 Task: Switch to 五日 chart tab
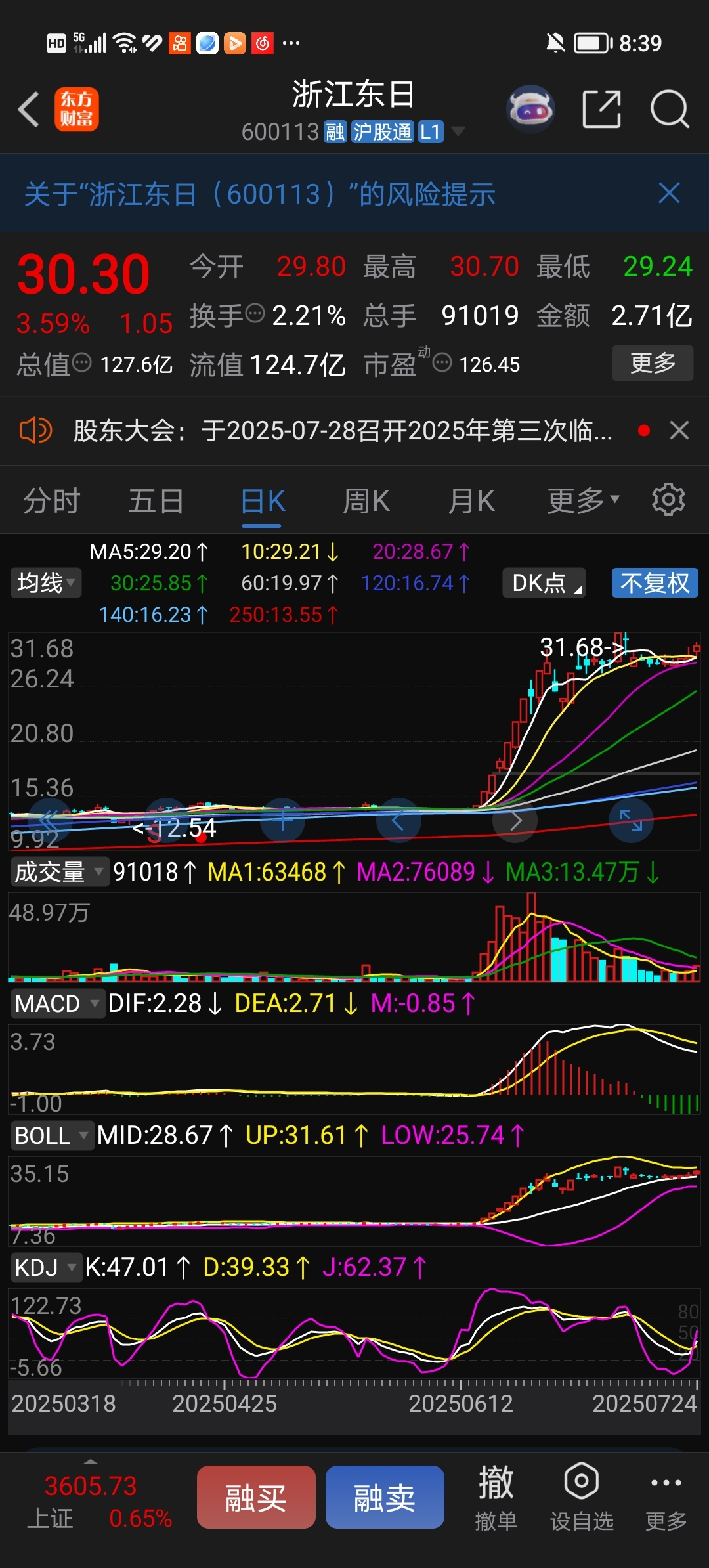(156, 501)
